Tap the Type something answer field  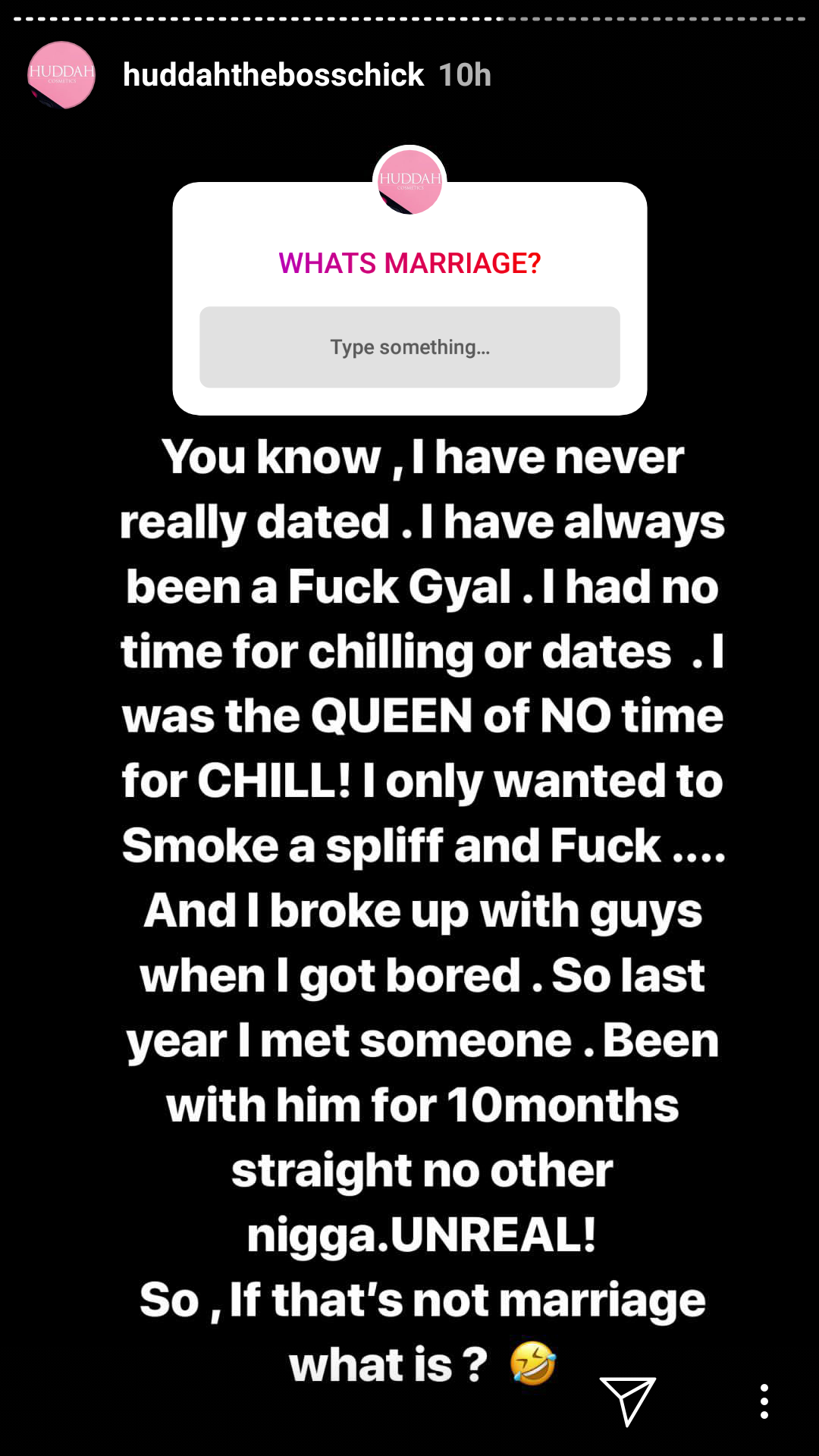tap(409, 347)
